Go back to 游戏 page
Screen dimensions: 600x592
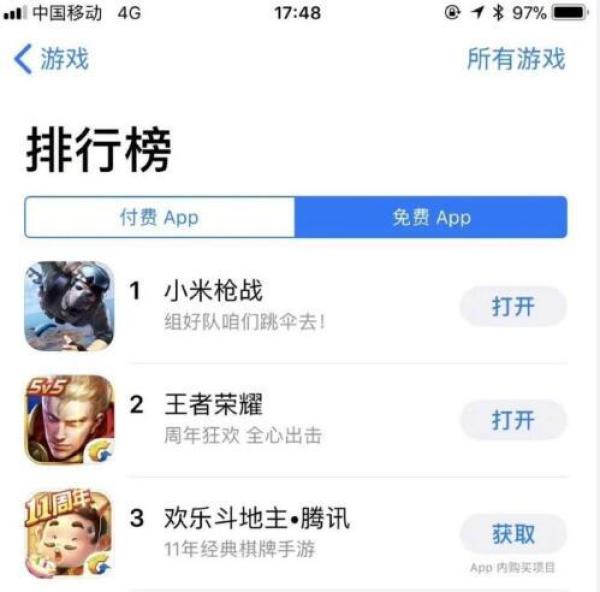[52, 59]
